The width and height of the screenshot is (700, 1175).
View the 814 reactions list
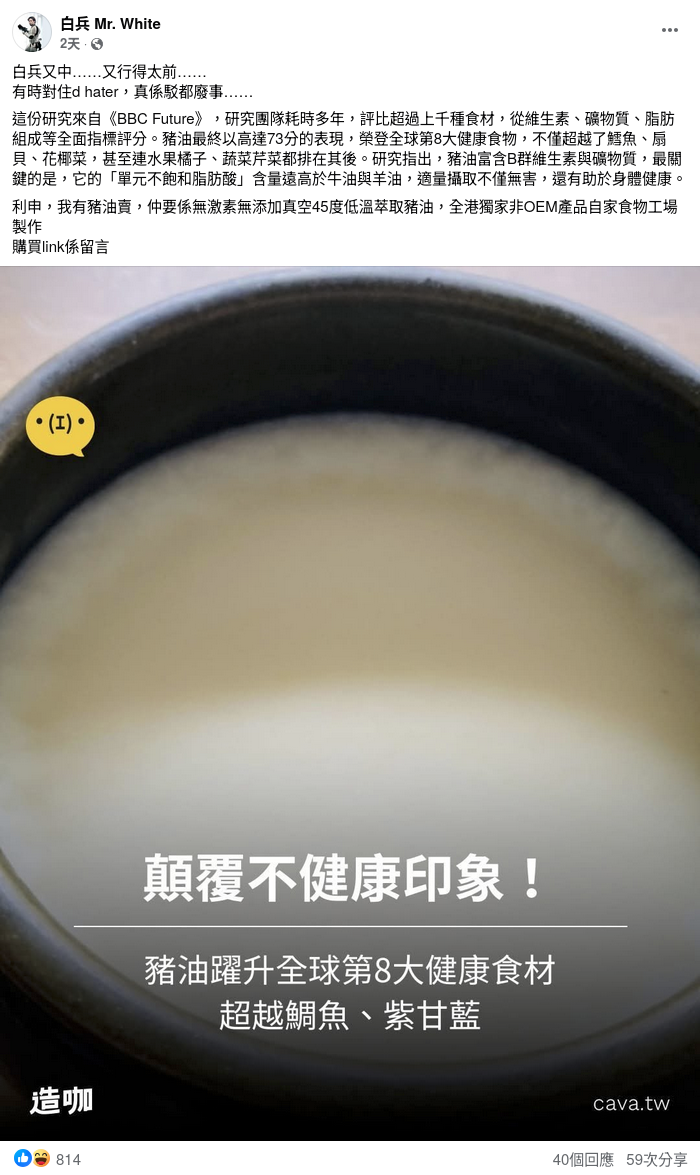[x=68, y=1159]
